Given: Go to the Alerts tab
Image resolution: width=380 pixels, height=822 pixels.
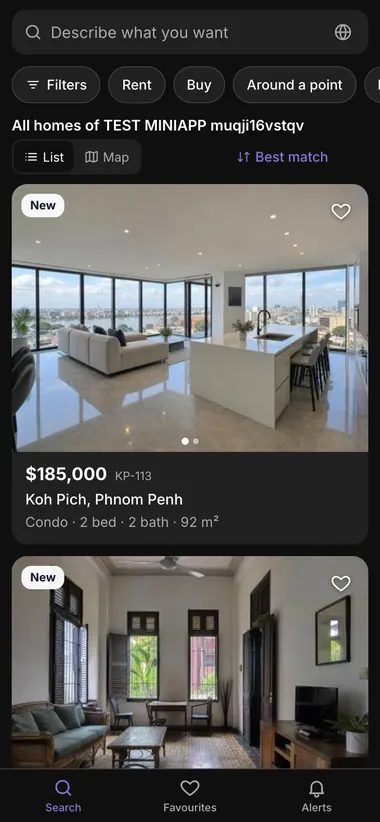Looking at the screenshot, I should click(x=317, y=796).
